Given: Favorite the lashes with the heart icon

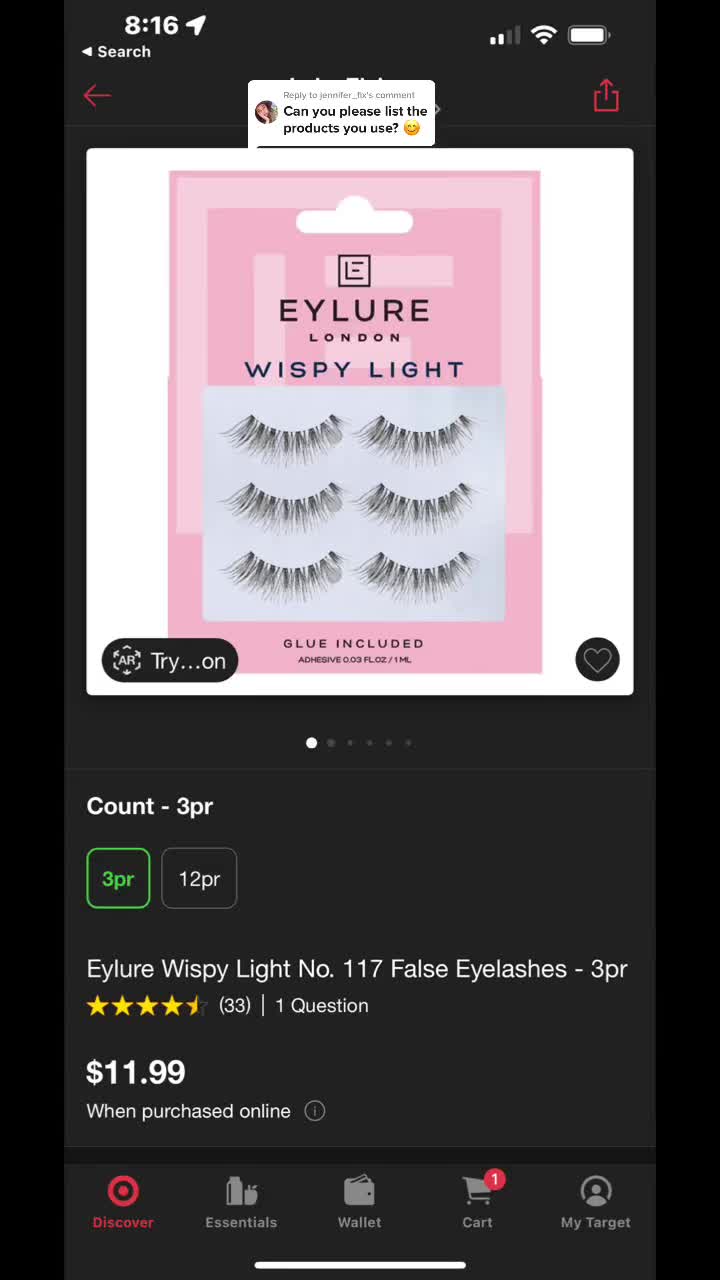Looking at the screenshot, I should (x=597, y=660).
